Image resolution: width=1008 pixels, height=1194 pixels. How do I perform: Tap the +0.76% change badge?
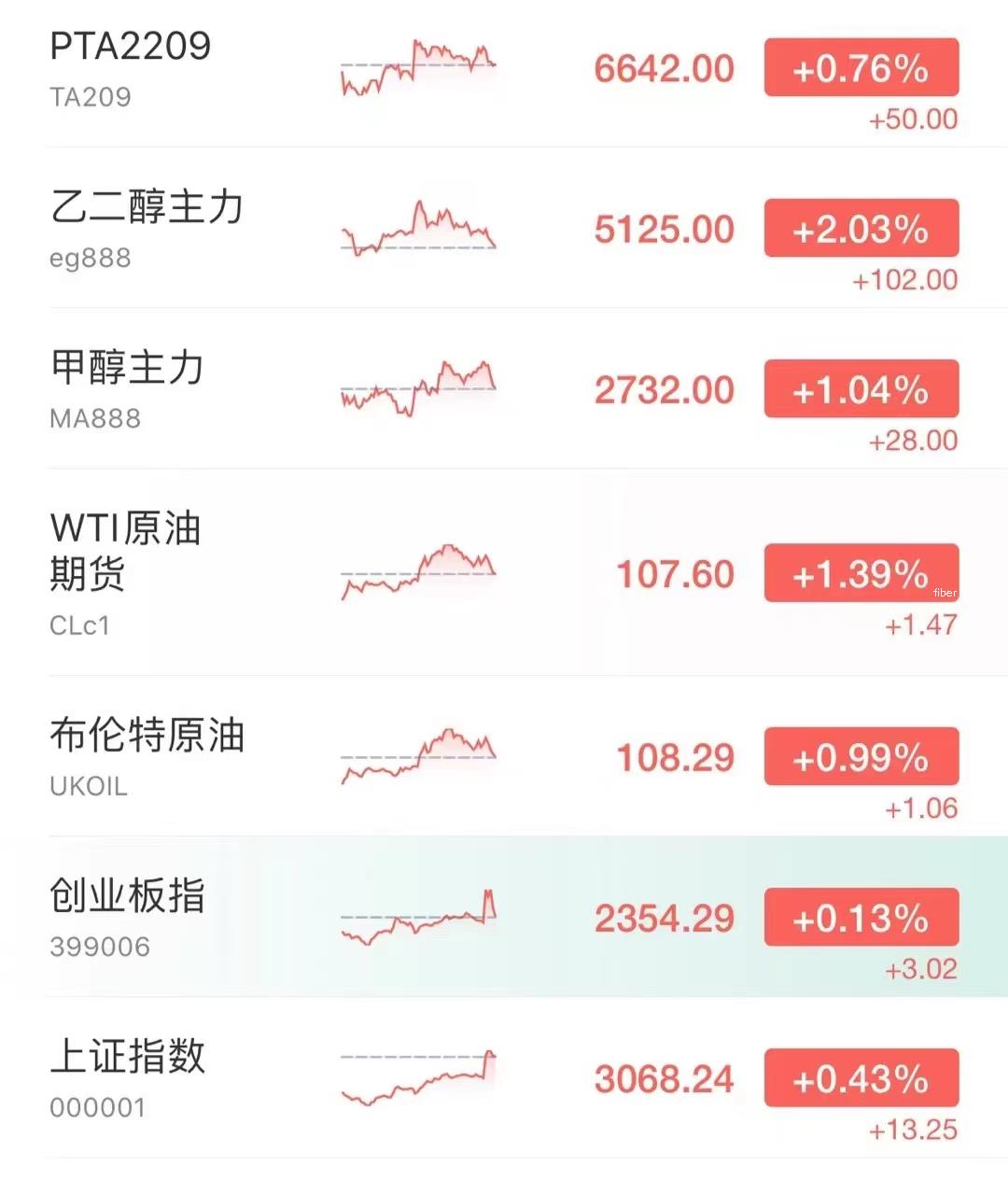click(x=861, y=68)
